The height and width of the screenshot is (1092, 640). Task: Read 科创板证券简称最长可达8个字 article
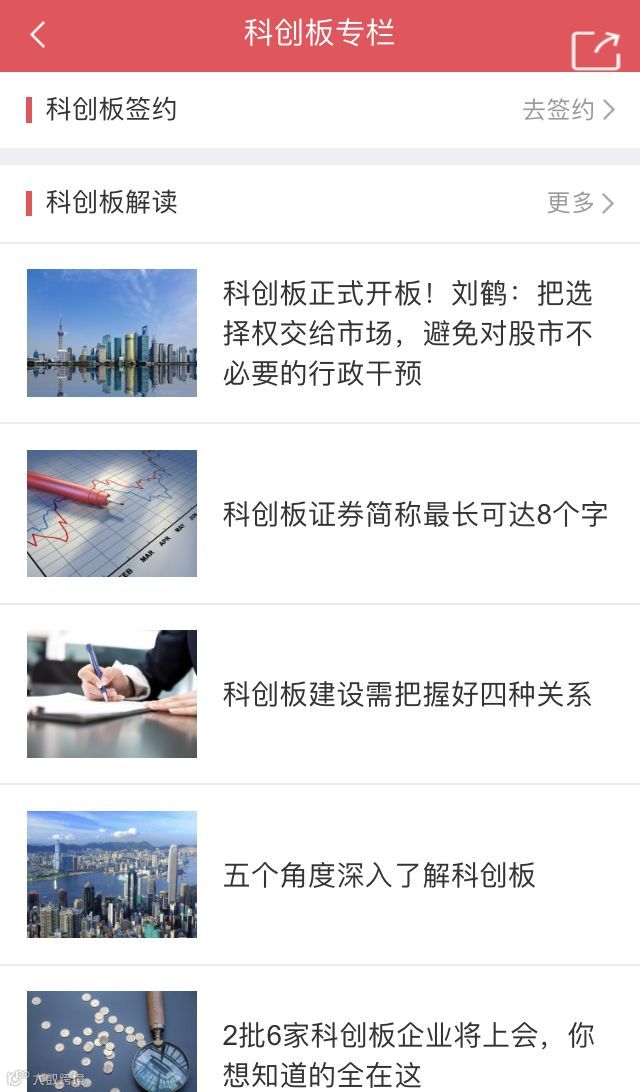pos(415,514)
